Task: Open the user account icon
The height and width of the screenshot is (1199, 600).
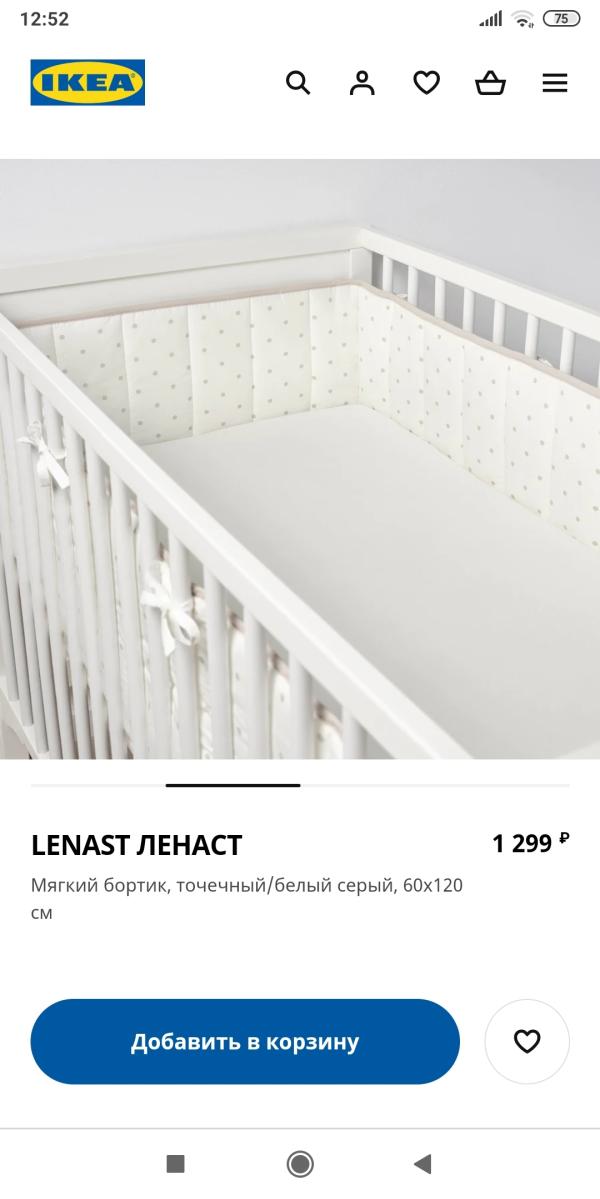Action: coord(362,83)
